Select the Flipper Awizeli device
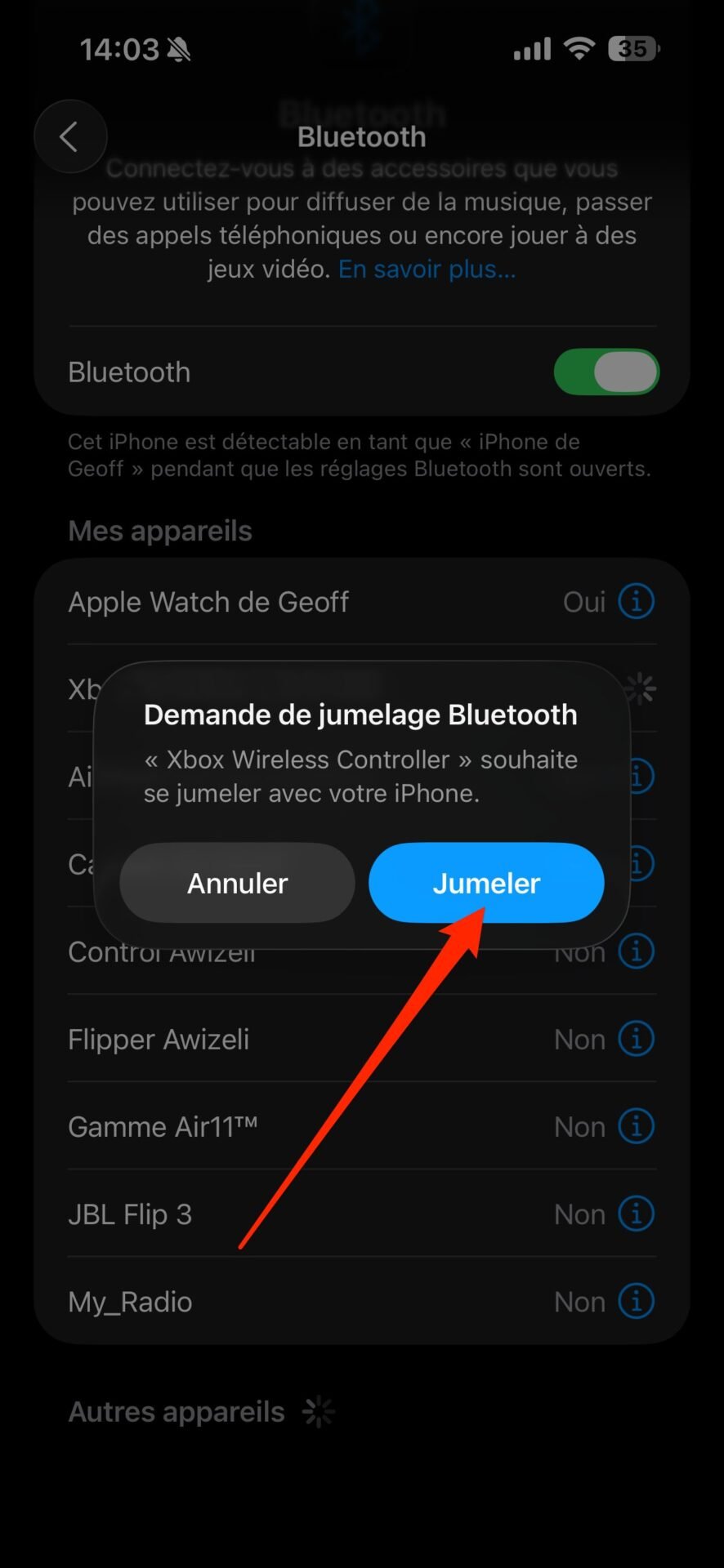Viewport: 724px width, 1568px height. pyautogui.click(x=362, y=1039)
